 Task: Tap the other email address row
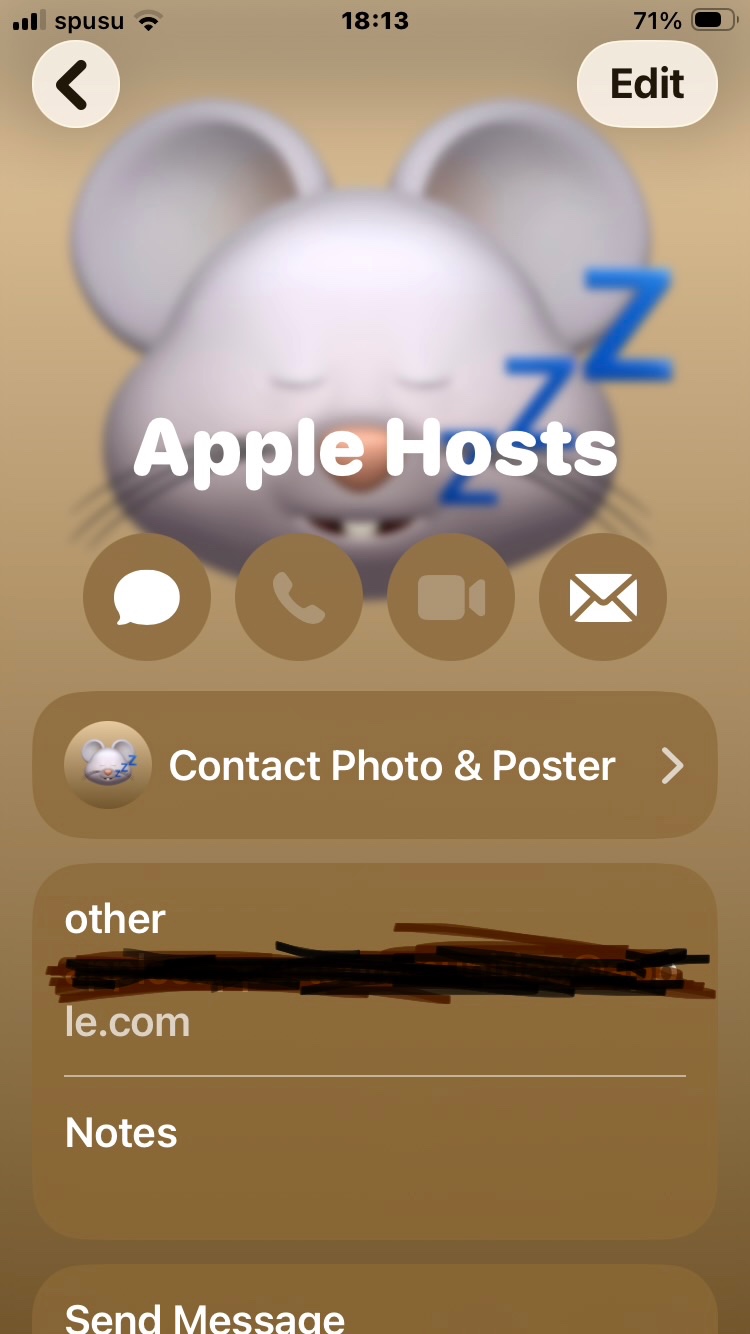pyautogui.click(x=375, y=970)
